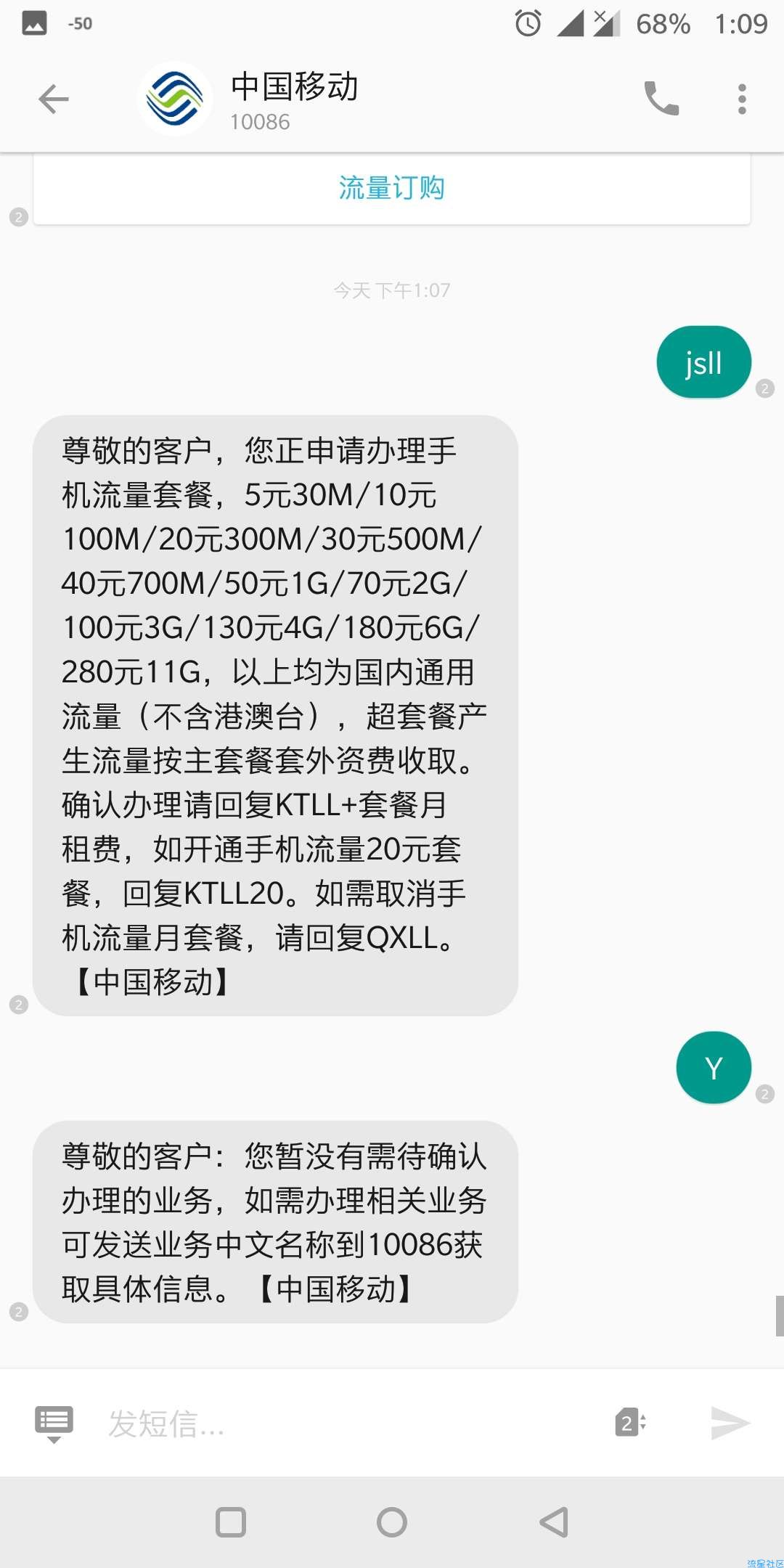Open the quick reply template icon
Screen dimensions: 784x1568
coord(54,1423)
